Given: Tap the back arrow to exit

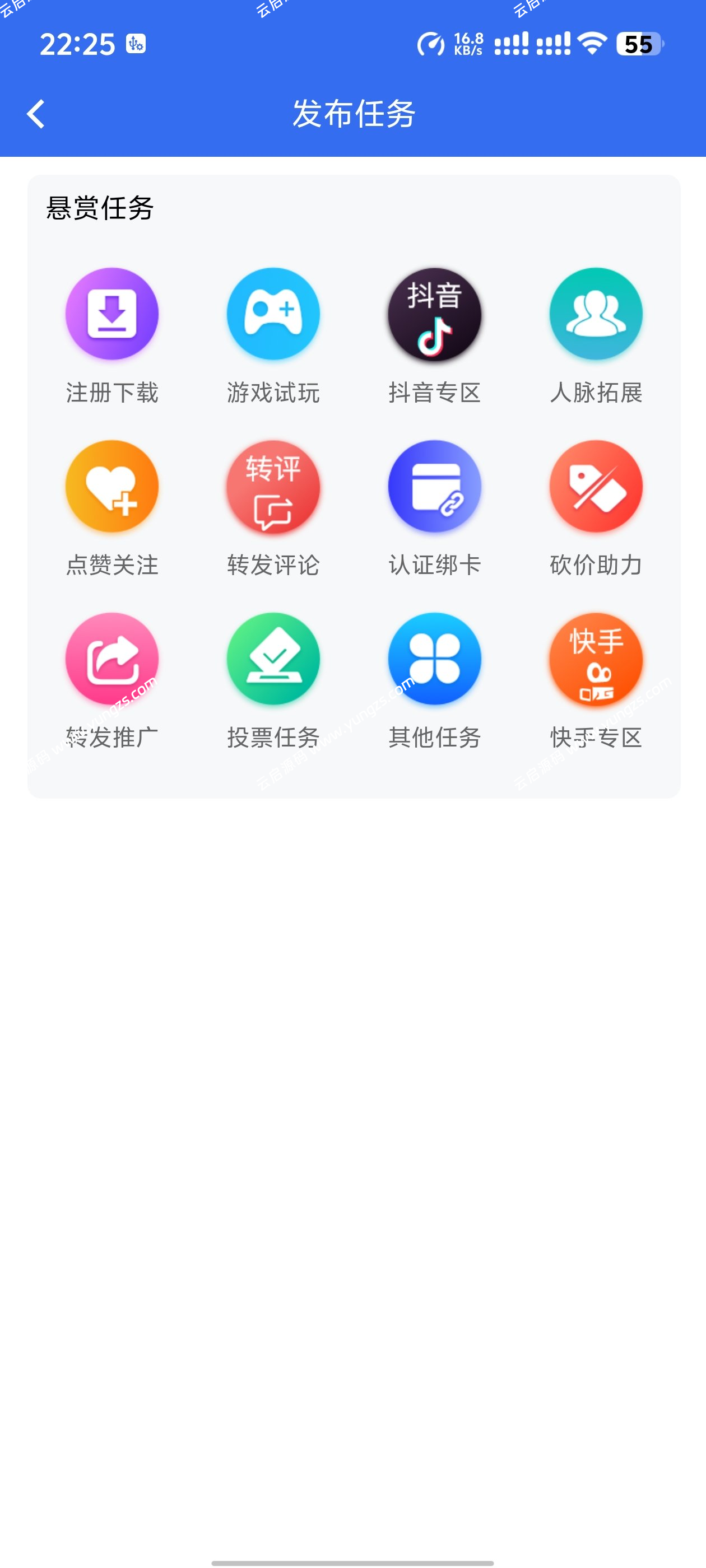Looking at the screenshot, I should (36, 114).
